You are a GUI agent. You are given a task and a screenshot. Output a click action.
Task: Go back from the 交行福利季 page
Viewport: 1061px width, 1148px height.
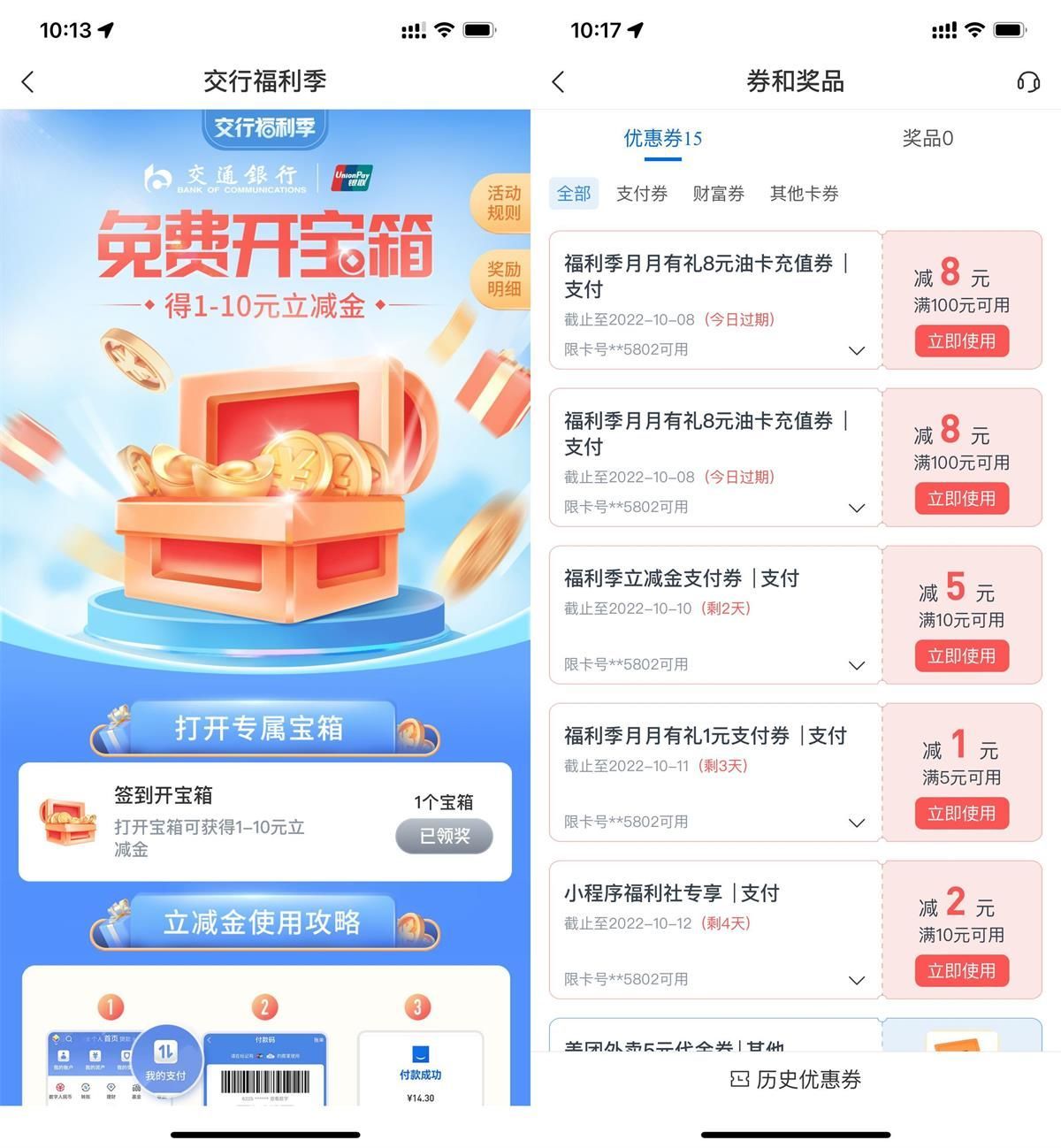coord(28,82)
